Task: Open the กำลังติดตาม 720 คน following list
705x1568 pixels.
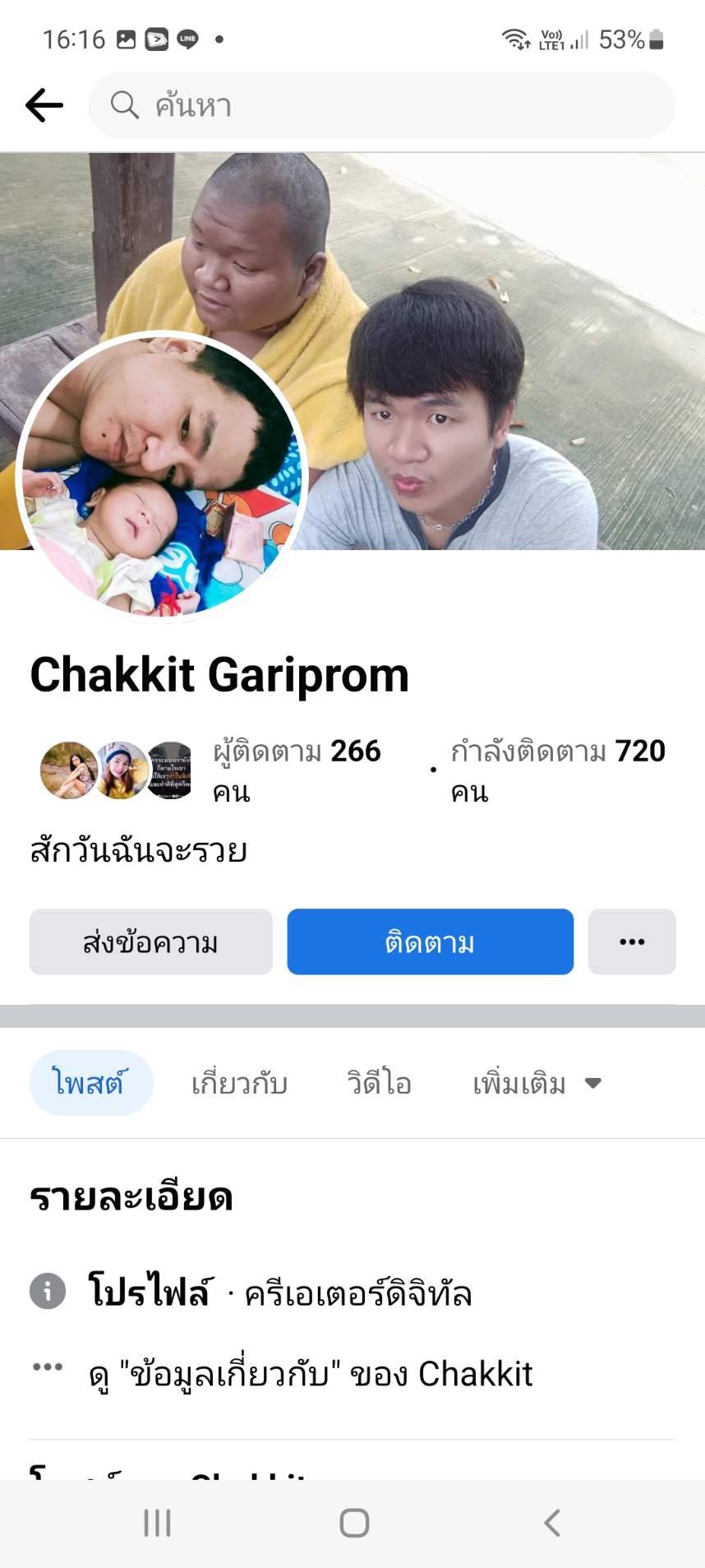Action: 557,770
